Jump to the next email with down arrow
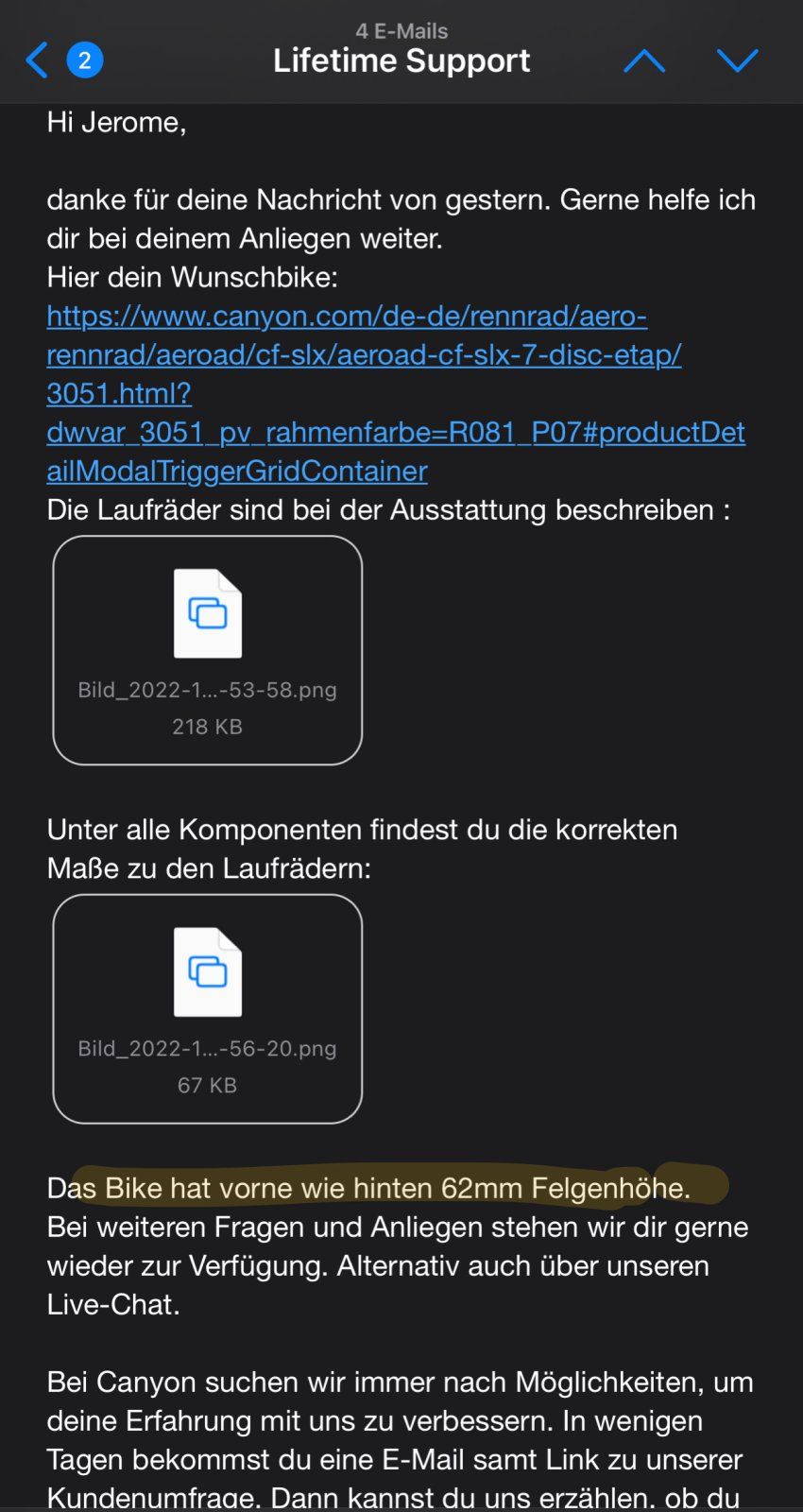 coord(737,61)
